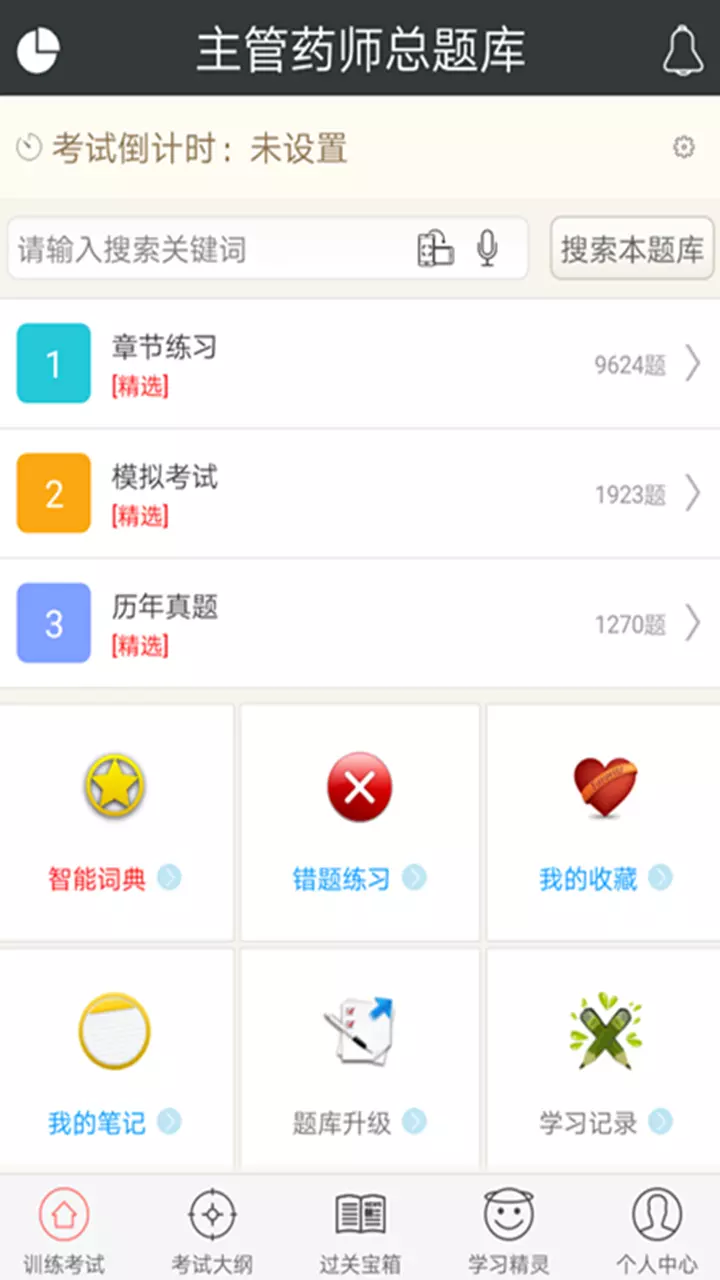Open the notifications bell
720x1280 pixels.
[684, 49]
